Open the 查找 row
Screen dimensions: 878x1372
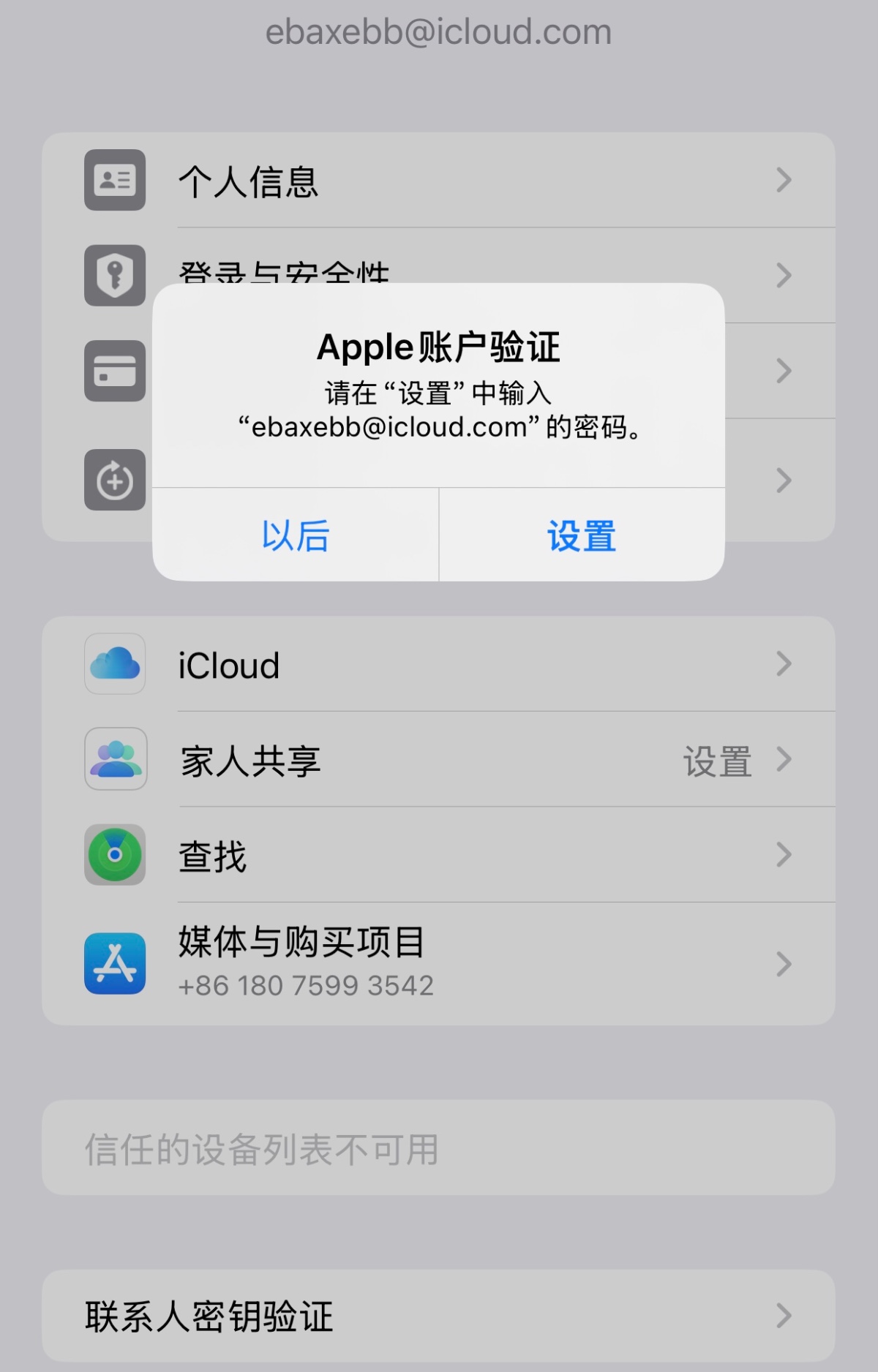pos(439,855)
